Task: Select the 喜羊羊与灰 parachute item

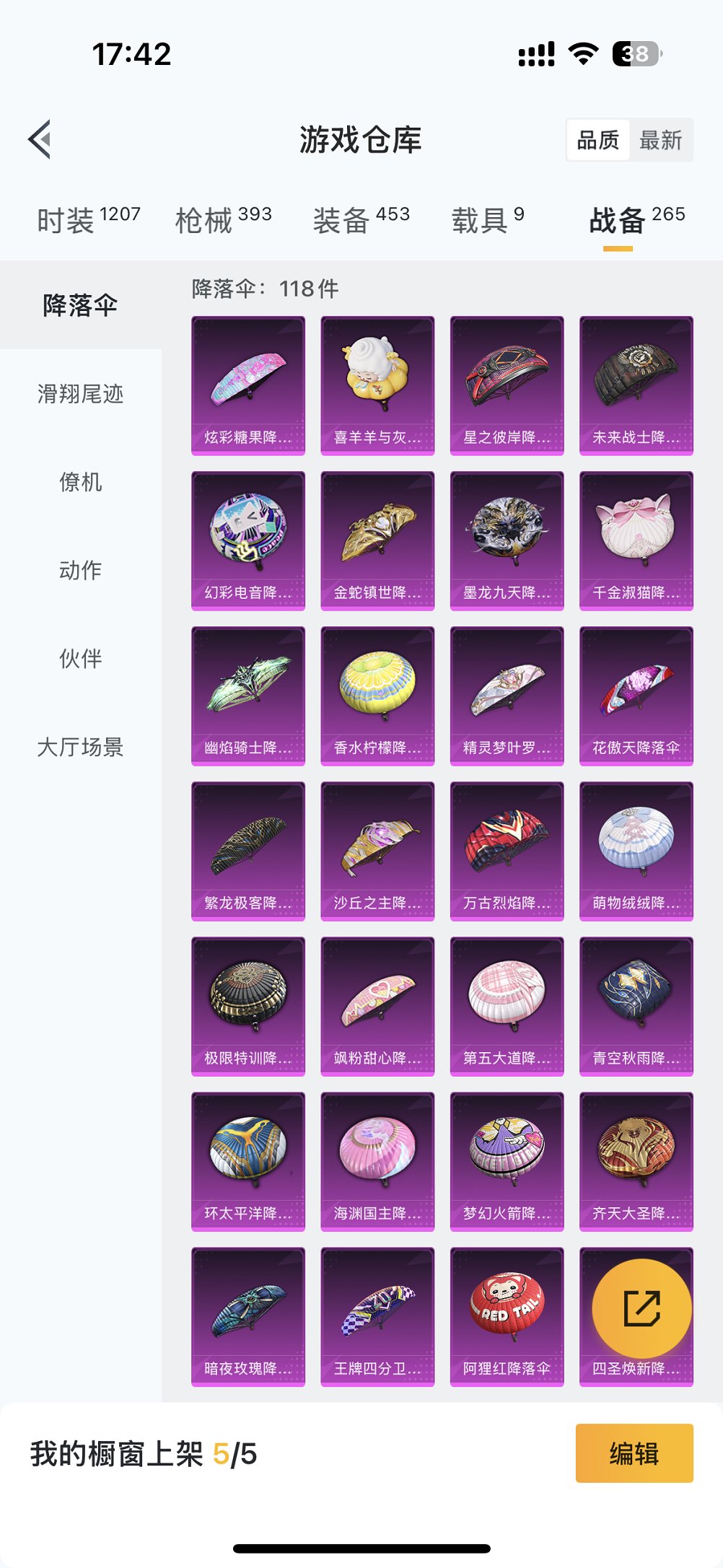Action: [377, 382]
